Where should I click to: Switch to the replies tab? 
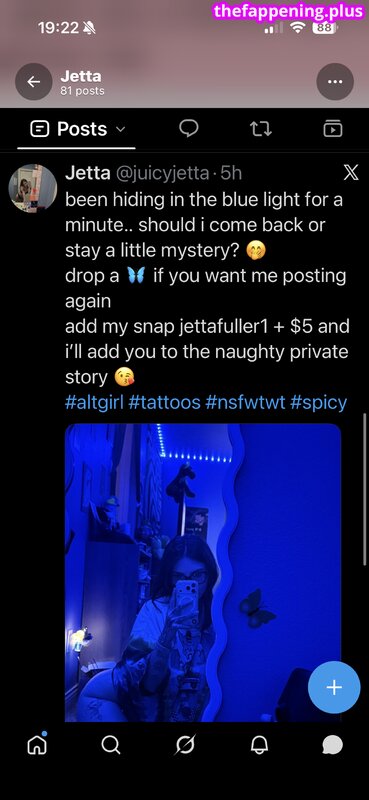pos(189,129)
